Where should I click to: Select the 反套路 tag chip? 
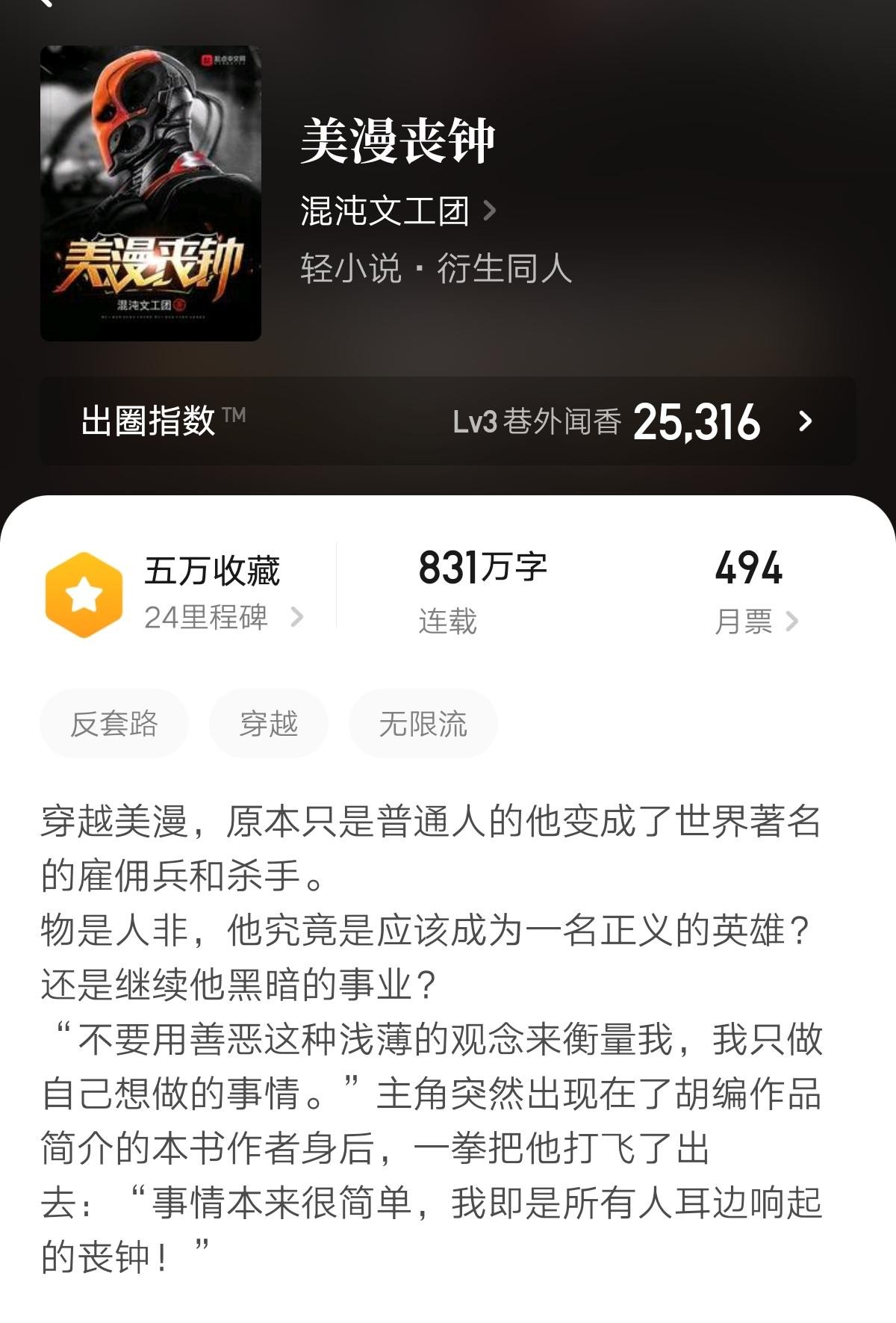[114, 723]
